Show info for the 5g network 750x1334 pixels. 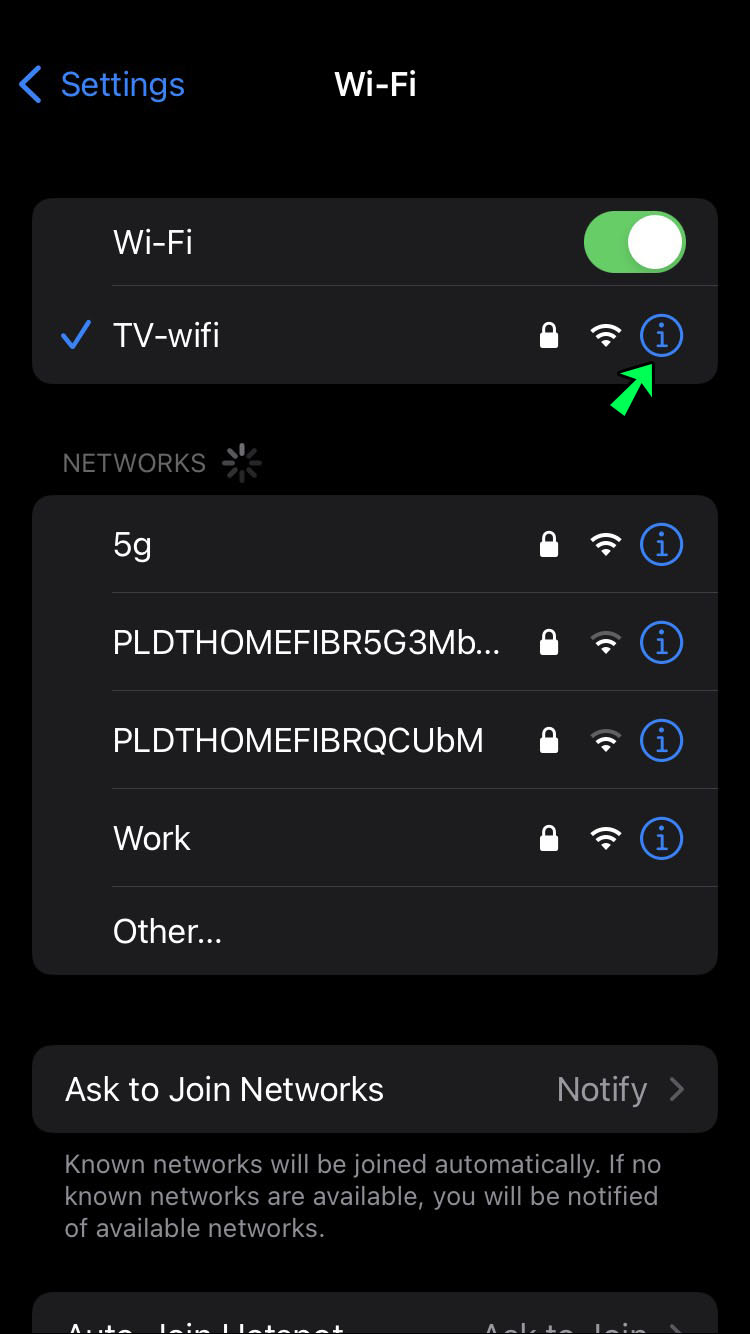pyautogui.click(x=661, y=545)
